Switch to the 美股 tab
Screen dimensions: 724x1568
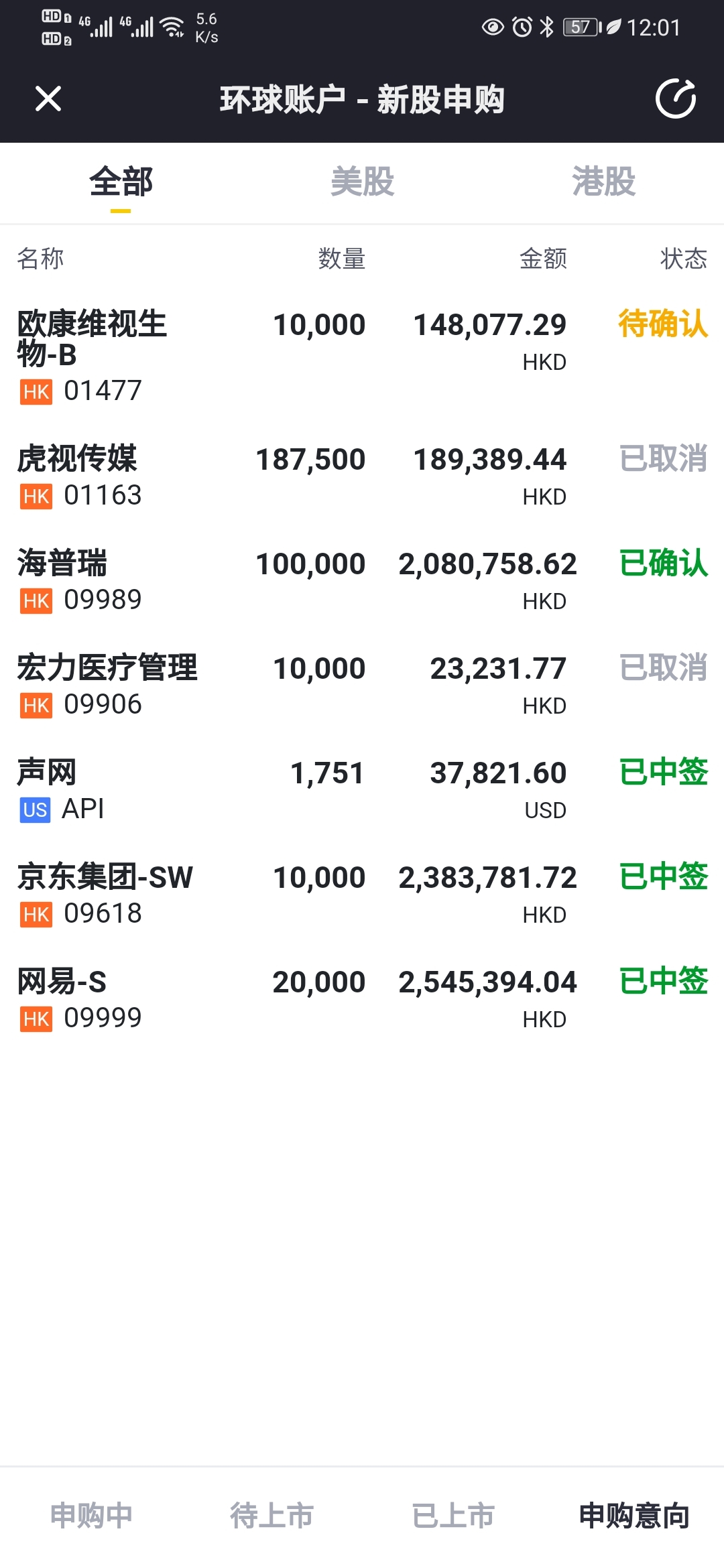362,182
